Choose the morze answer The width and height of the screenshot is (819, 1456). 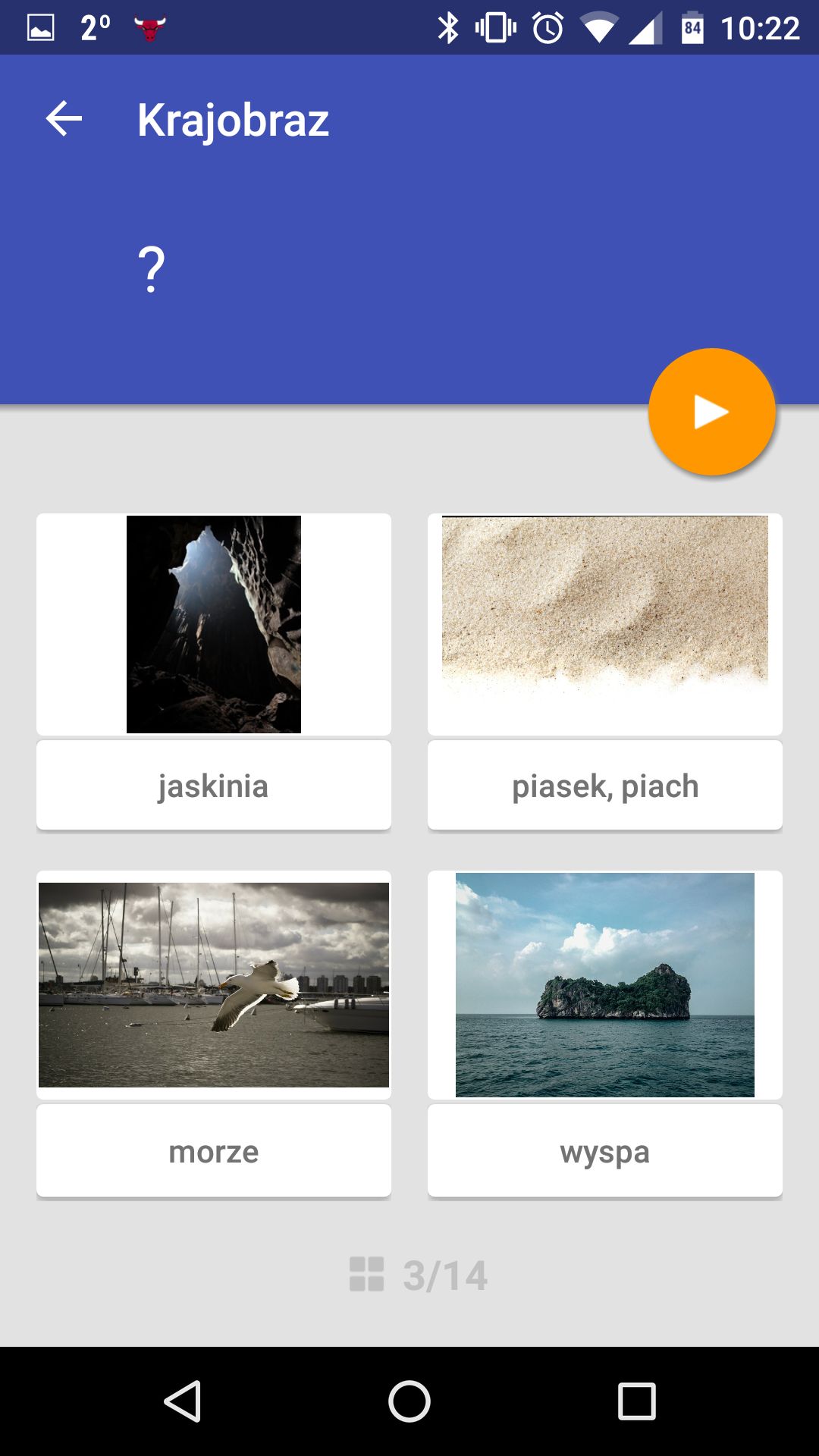point(214,1151)
